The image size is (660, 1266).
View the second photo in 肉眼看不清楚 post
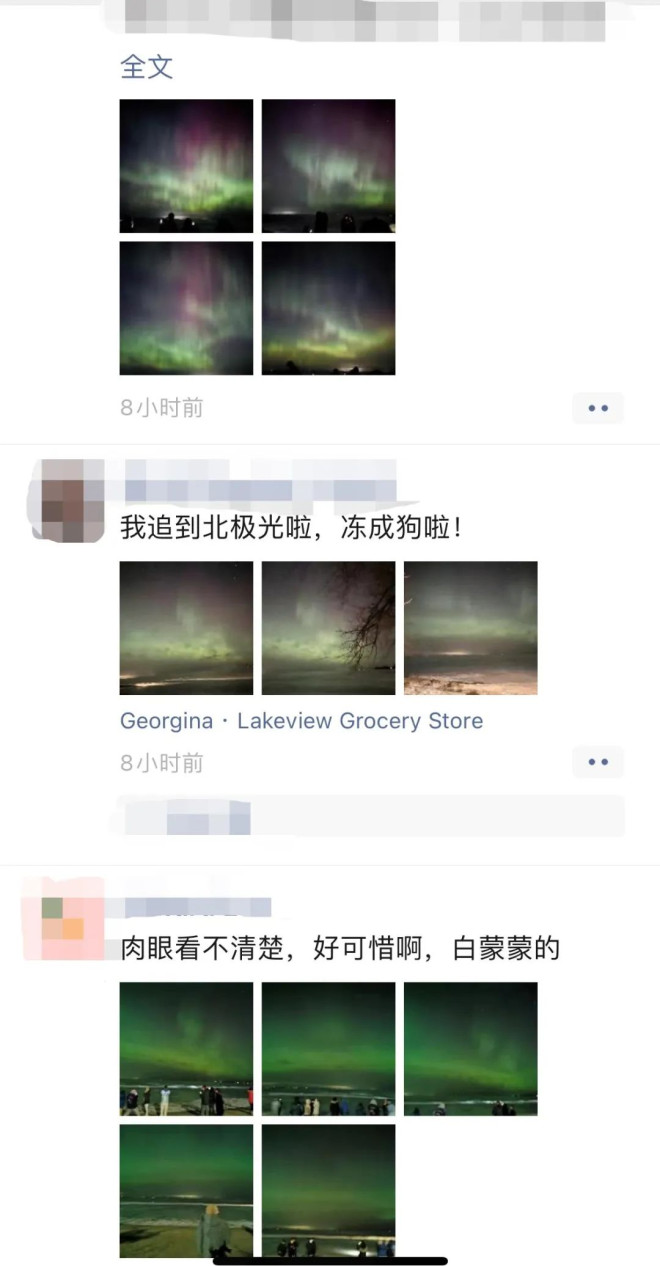(x=328, y=1049)
